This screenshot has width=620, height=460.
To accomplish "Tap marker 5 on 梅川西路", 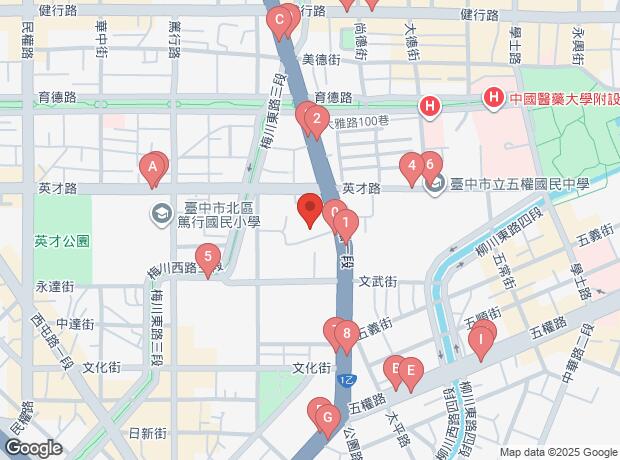I will (x=207, y=258).
